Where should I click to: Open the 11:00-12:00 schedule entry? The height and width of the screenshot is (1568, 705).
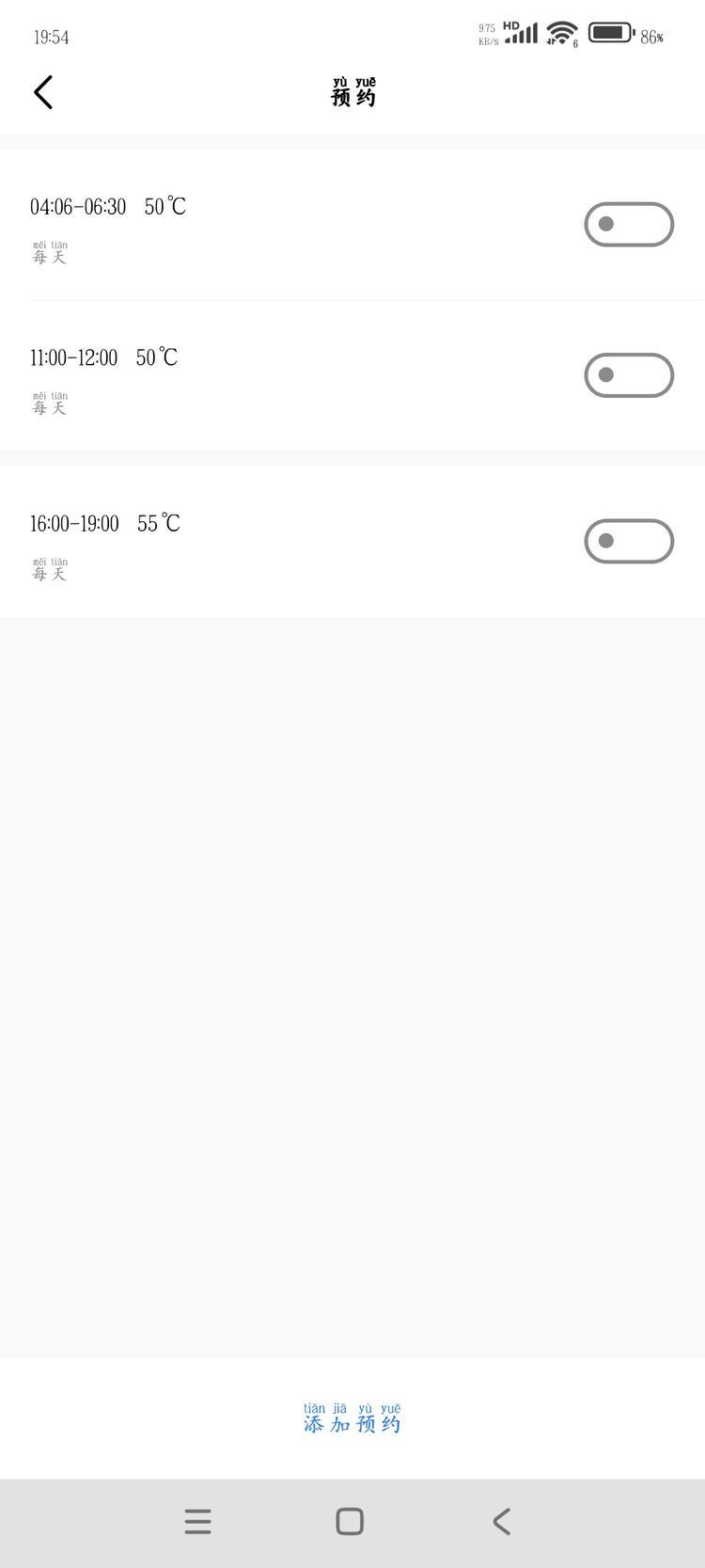pos(282,375)
